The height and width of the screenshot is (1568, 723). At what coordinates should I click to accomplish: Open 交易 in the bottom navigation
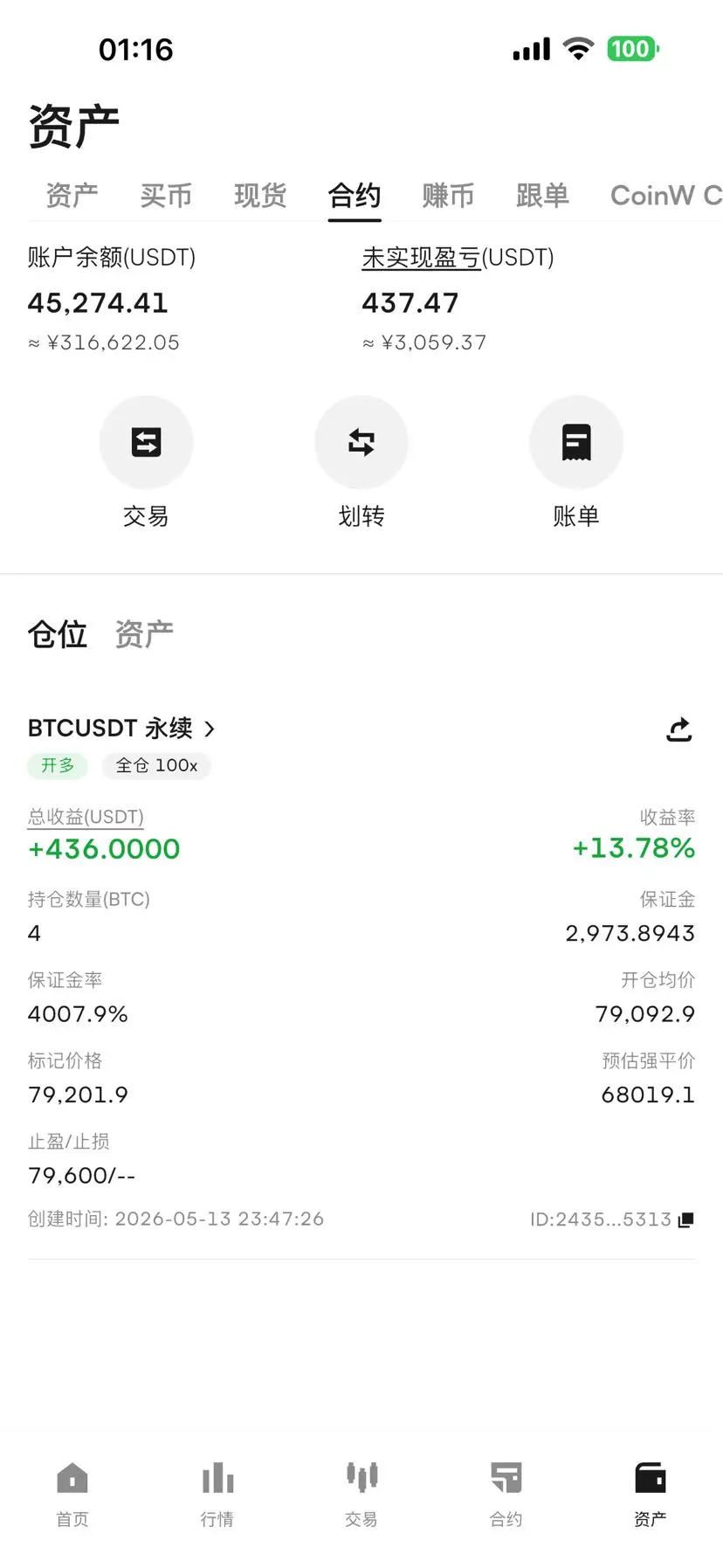pyautogui.click(x=361, y=1495)
